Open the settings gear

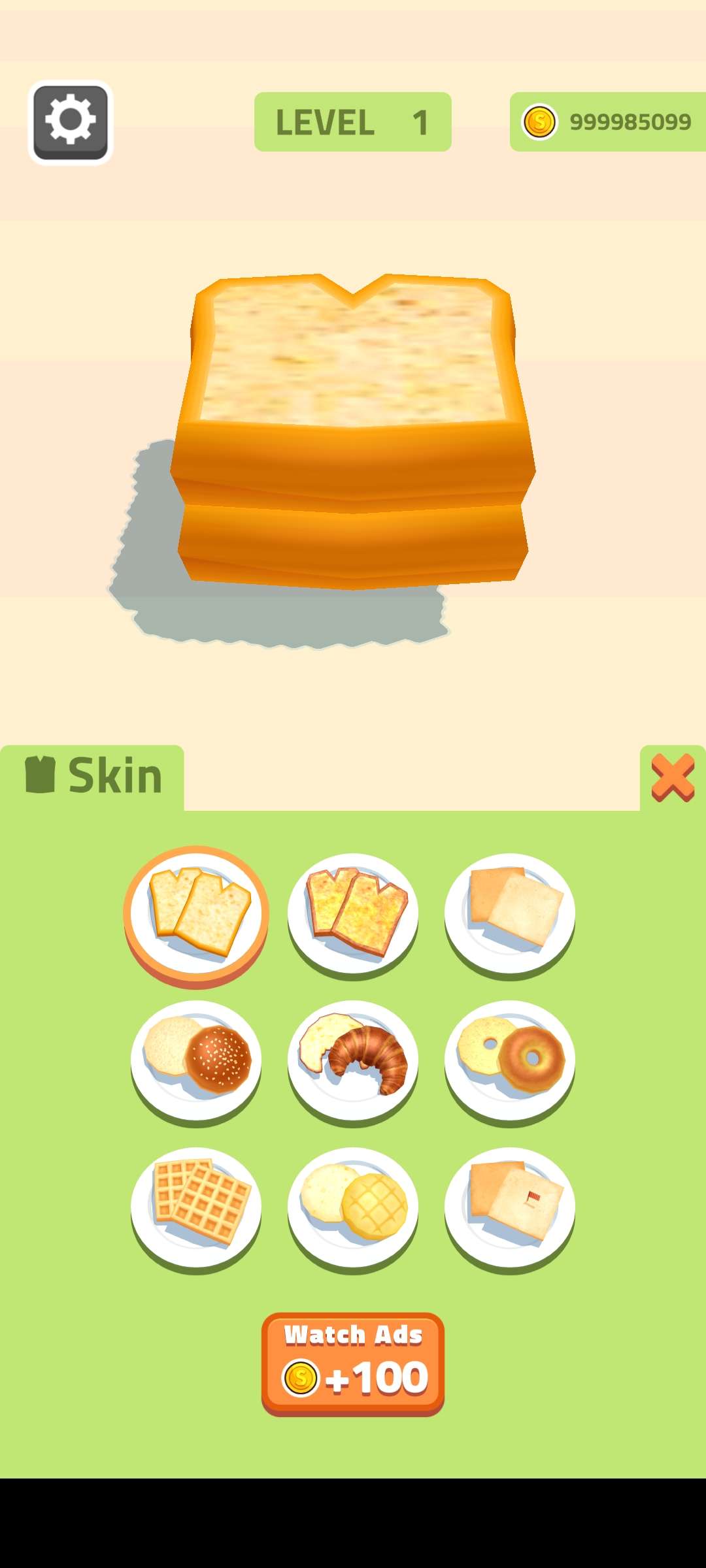pos(71,122)
